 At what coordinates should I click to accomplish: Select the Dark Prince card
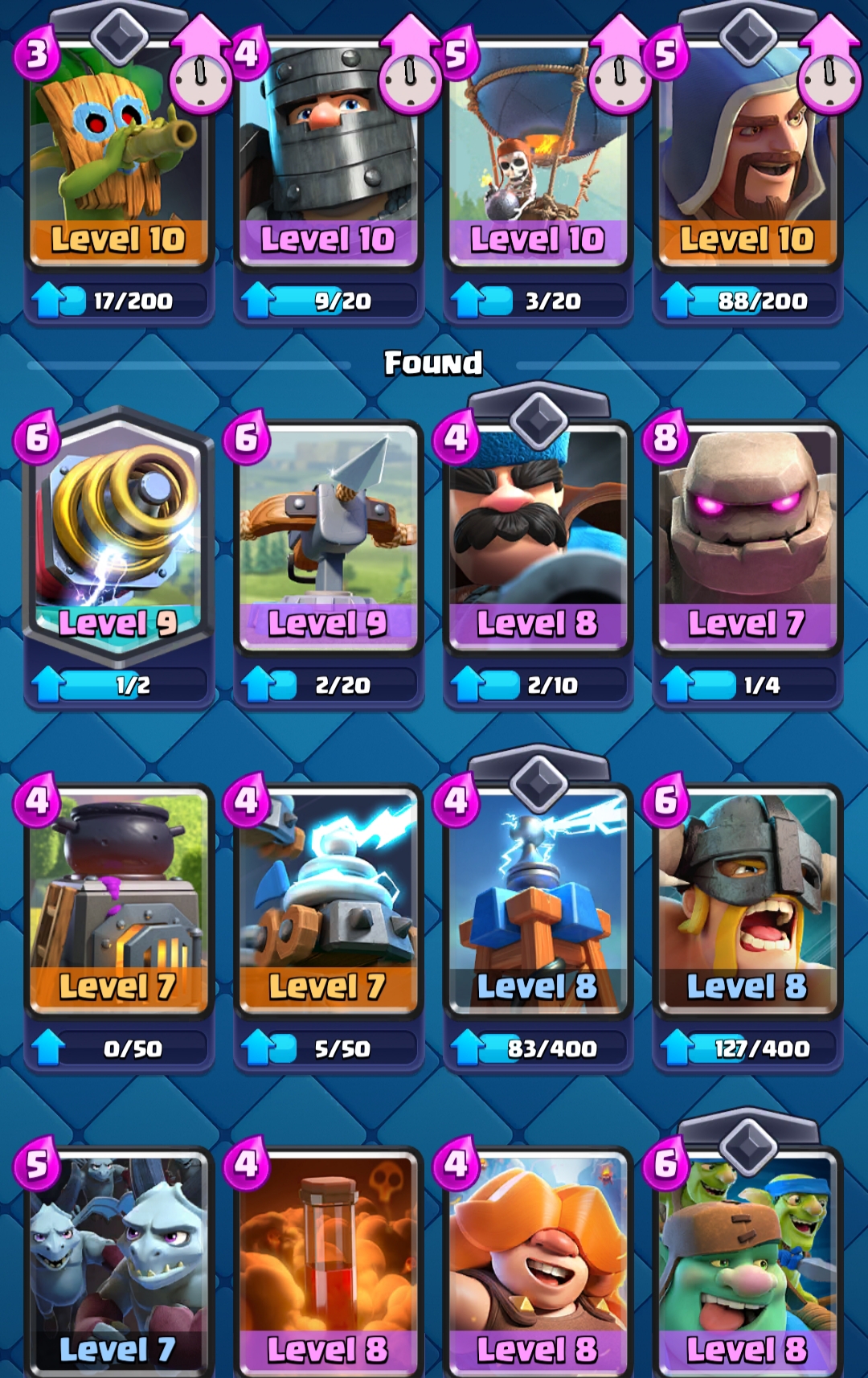(328, 153)
